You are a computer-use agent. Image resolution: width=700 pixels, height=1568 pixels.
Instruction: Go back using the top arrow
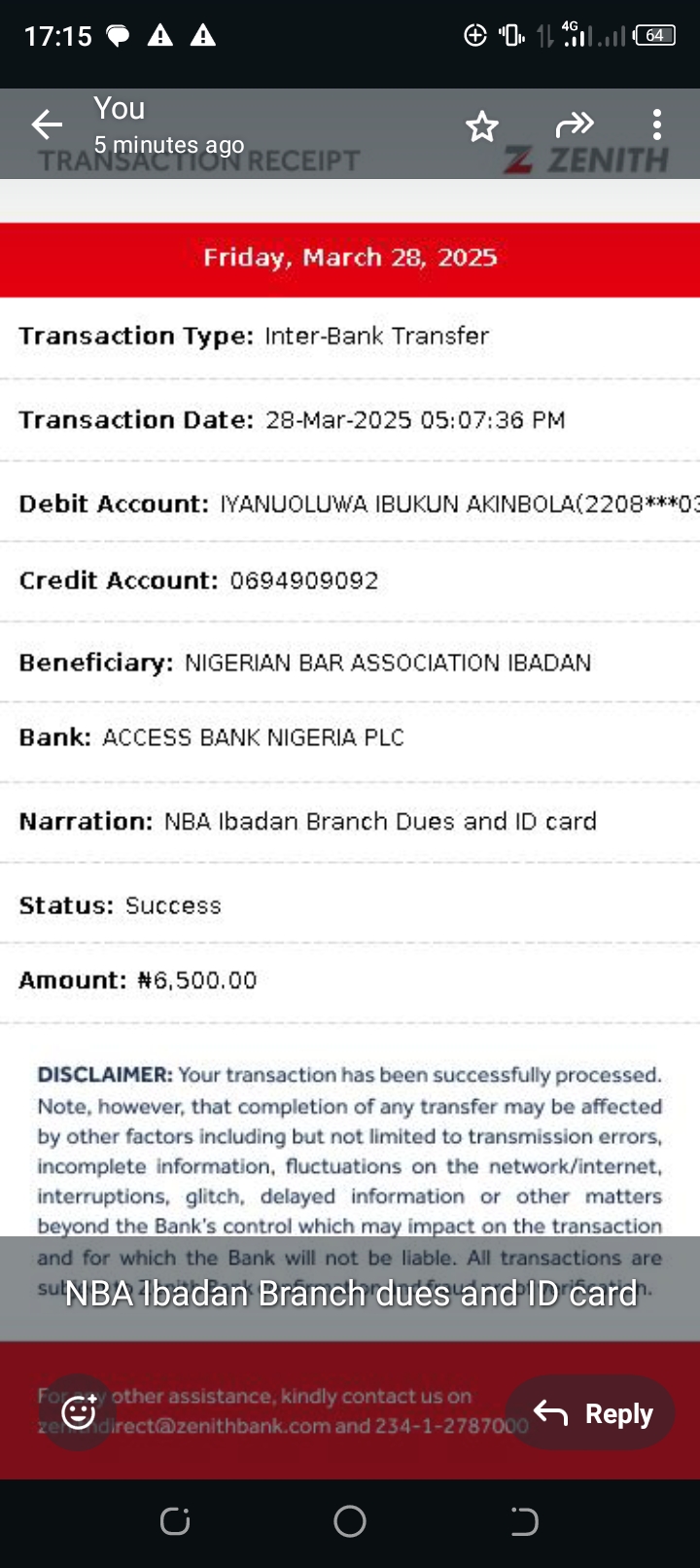pos(47,125)
